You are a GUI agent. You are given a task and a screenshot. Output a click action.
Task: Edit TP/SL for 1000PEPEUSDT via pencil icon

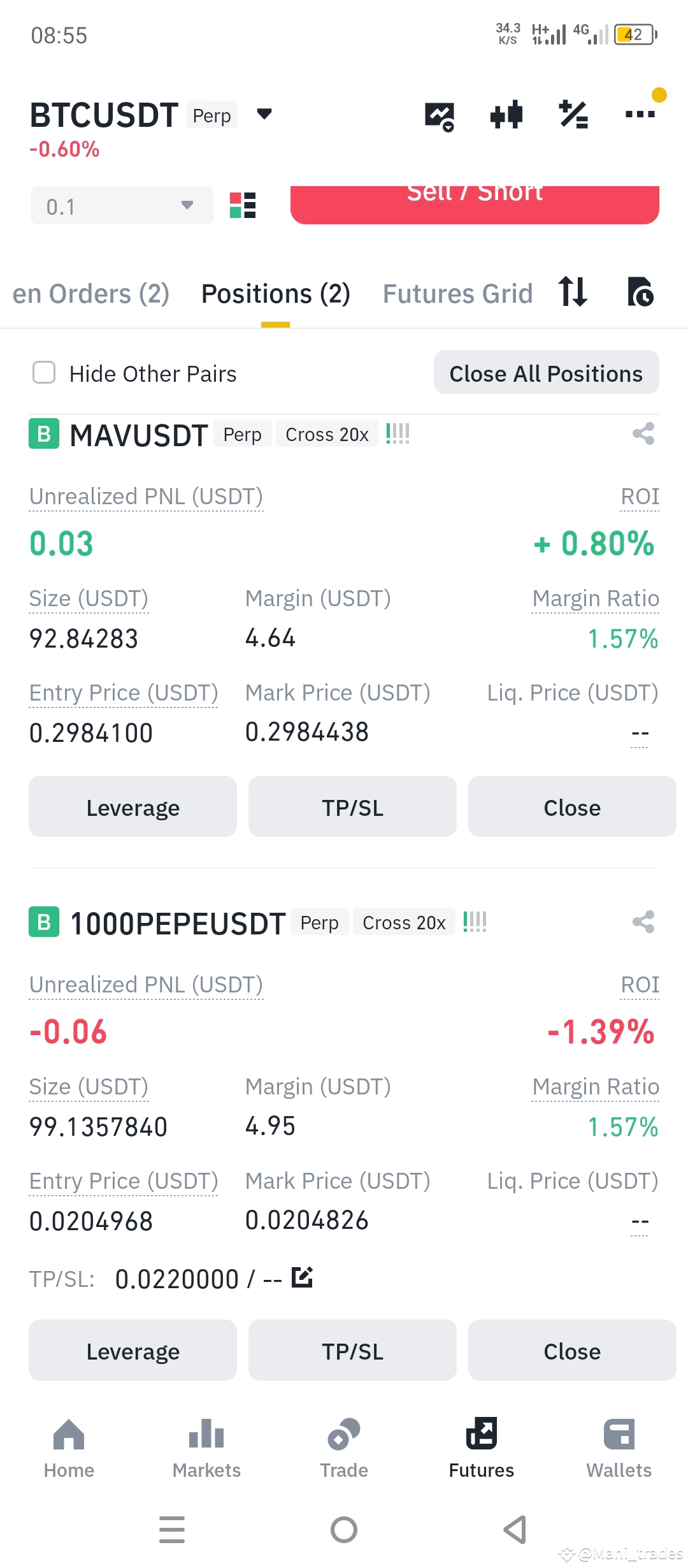click(x=303, y=1277)
